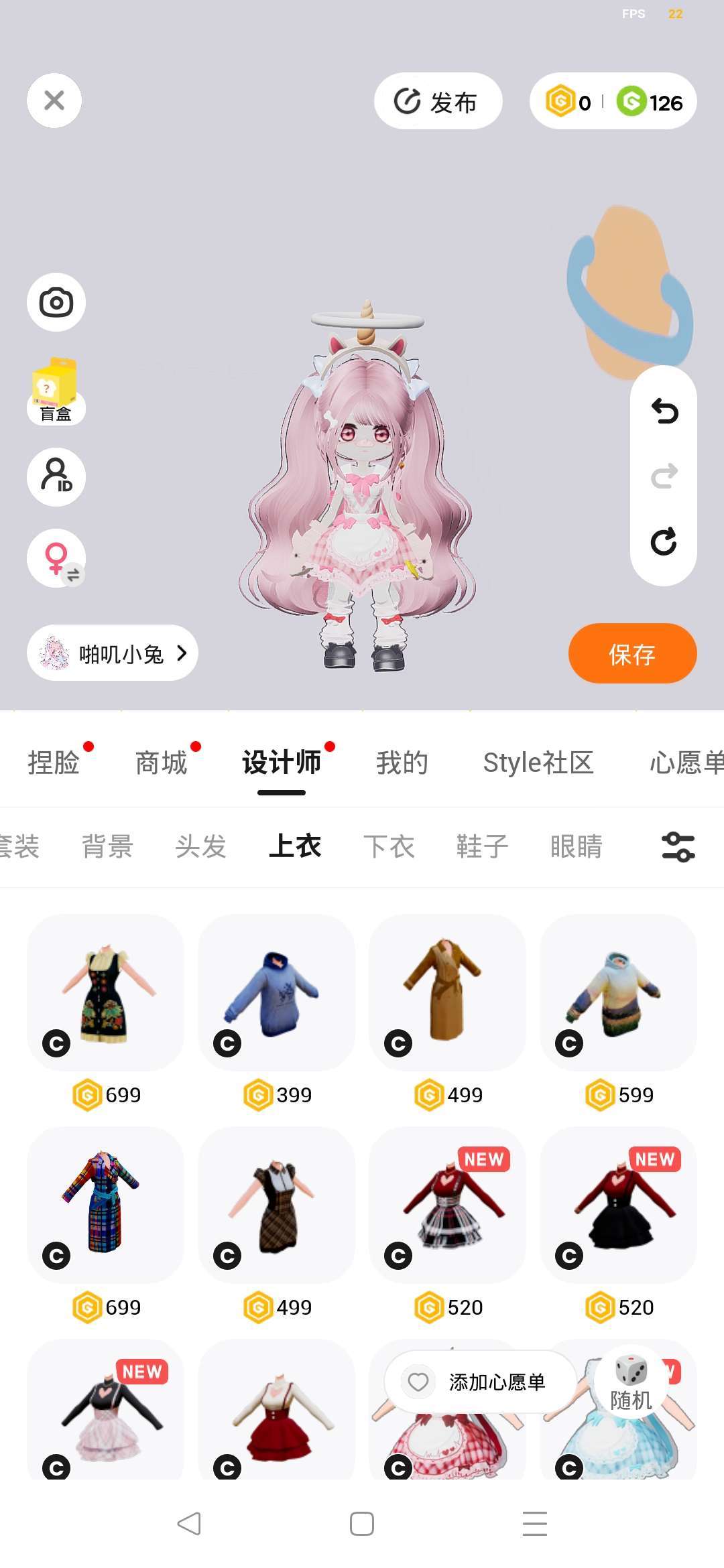
Task: Save the outfit with 保存
Action: coord(632,653)
